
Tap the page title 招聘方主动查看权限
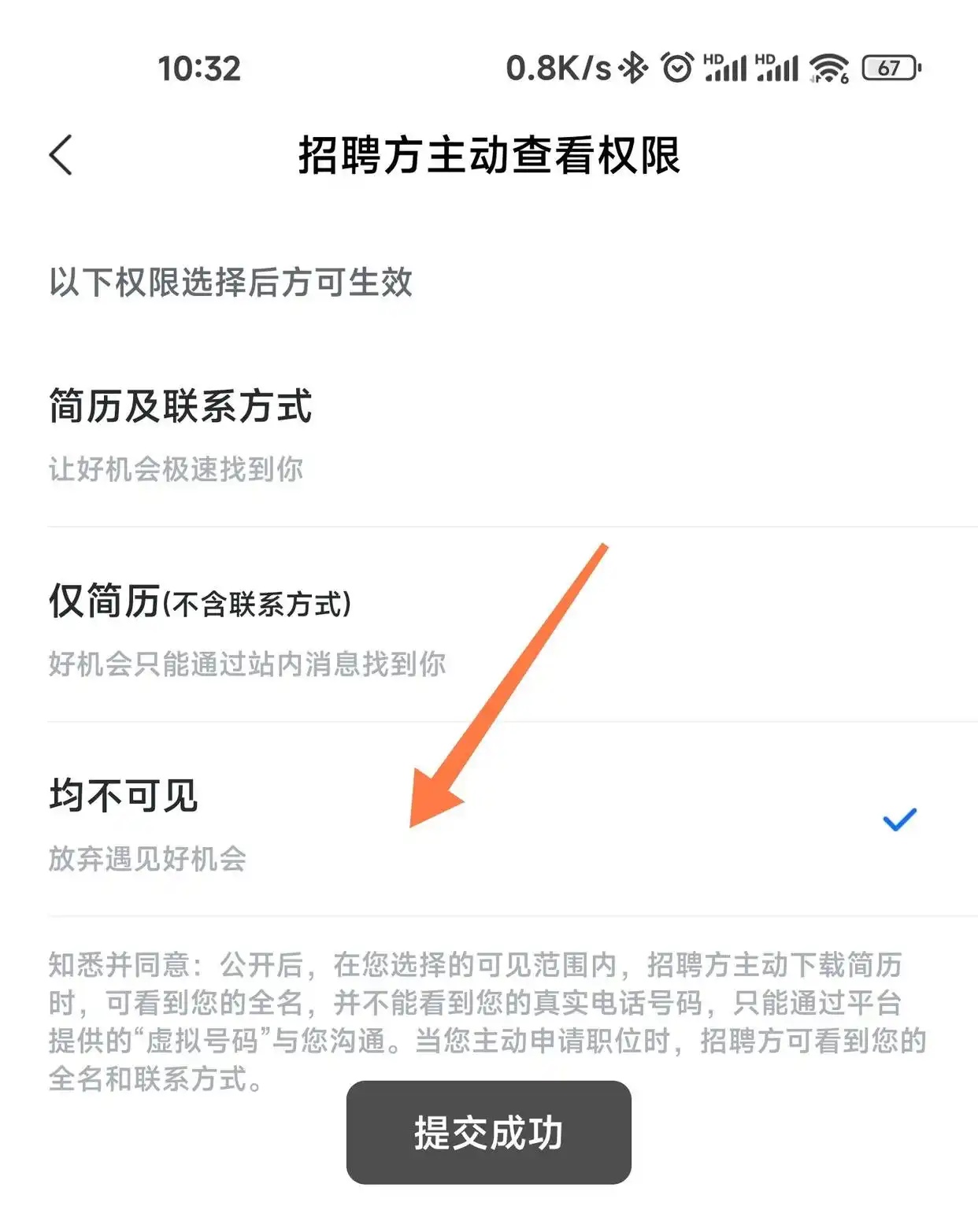point(489,155)
